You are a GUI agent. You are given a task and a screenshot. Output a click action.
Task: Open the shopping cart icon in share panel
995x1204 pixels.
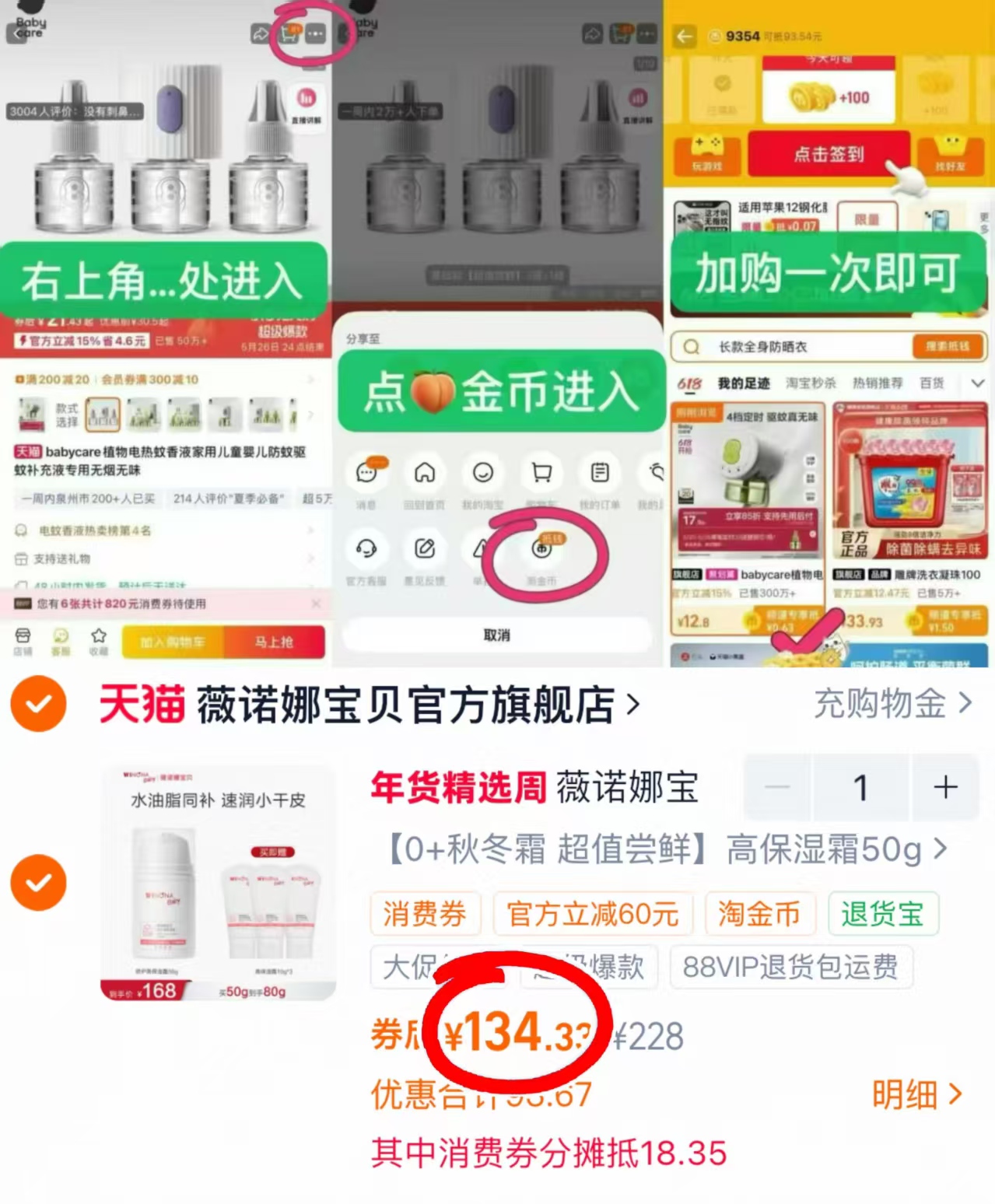click(x=541, y=473)
